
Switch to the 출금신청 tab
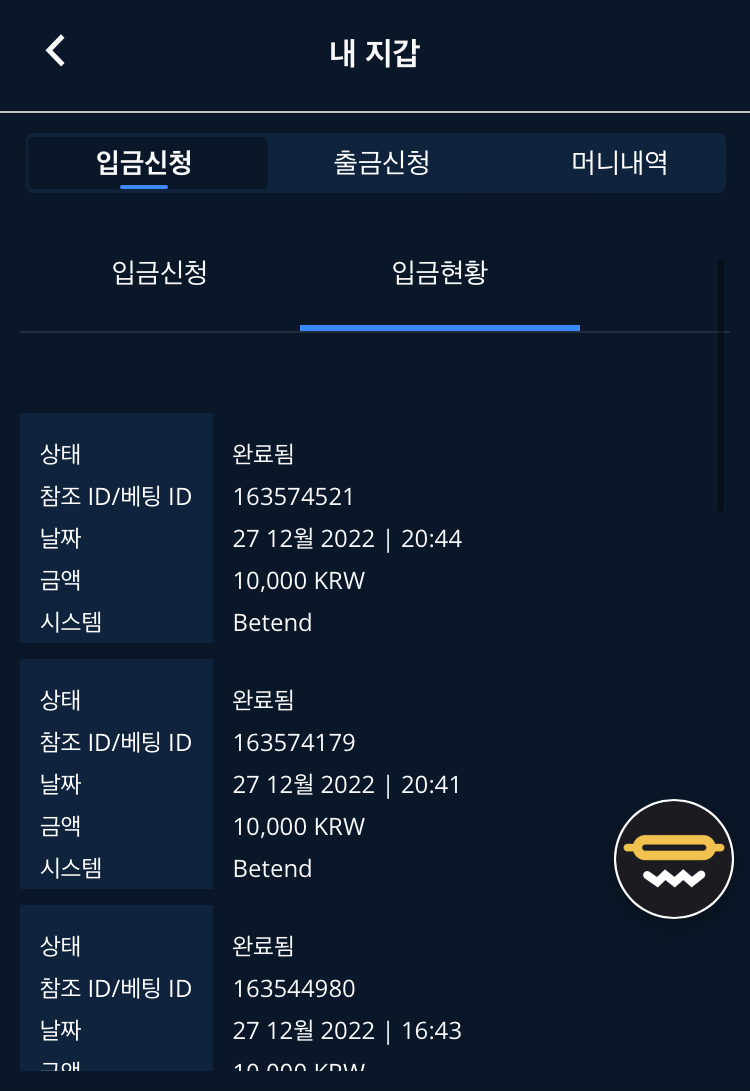[x=381, y=163]
